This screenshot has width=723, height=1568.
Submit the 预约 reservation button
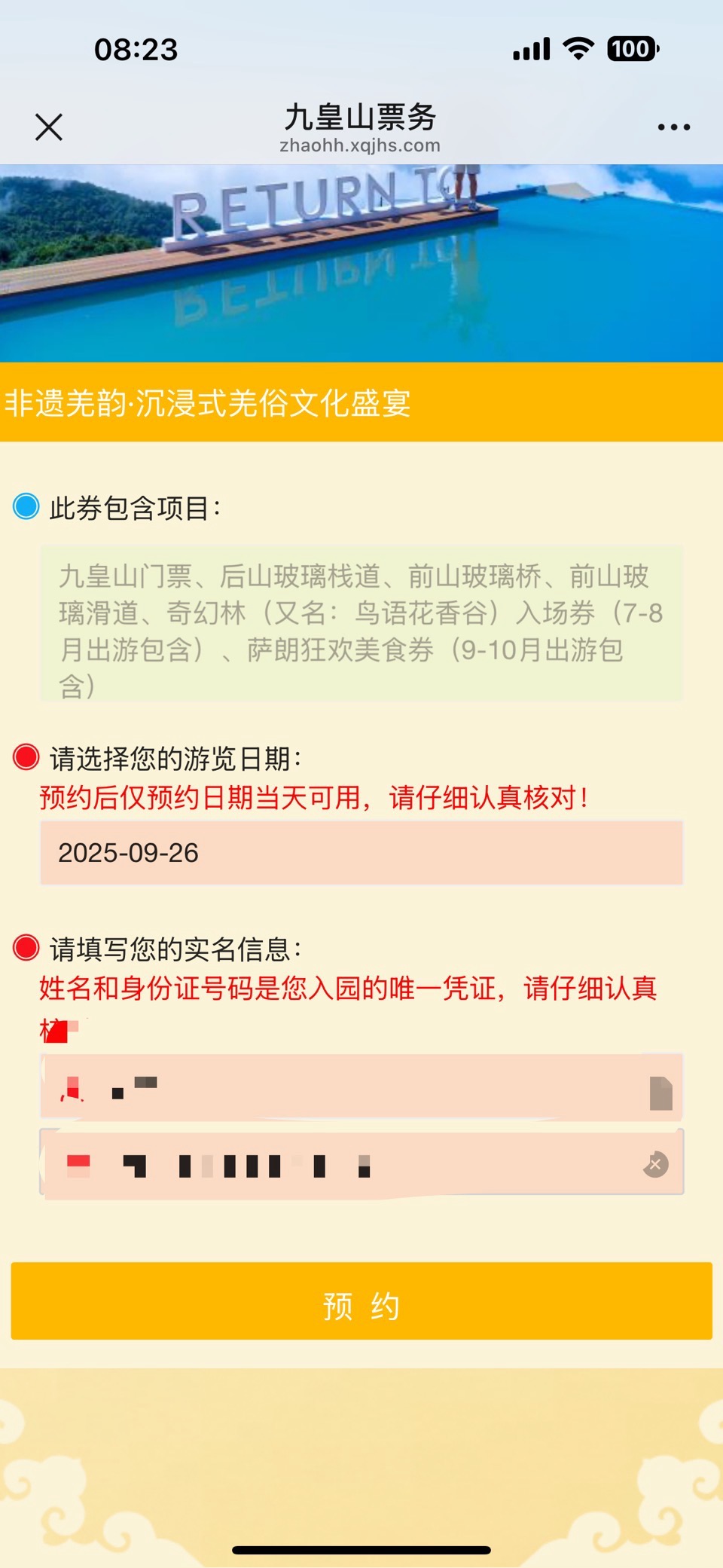tap(361, 1301)
